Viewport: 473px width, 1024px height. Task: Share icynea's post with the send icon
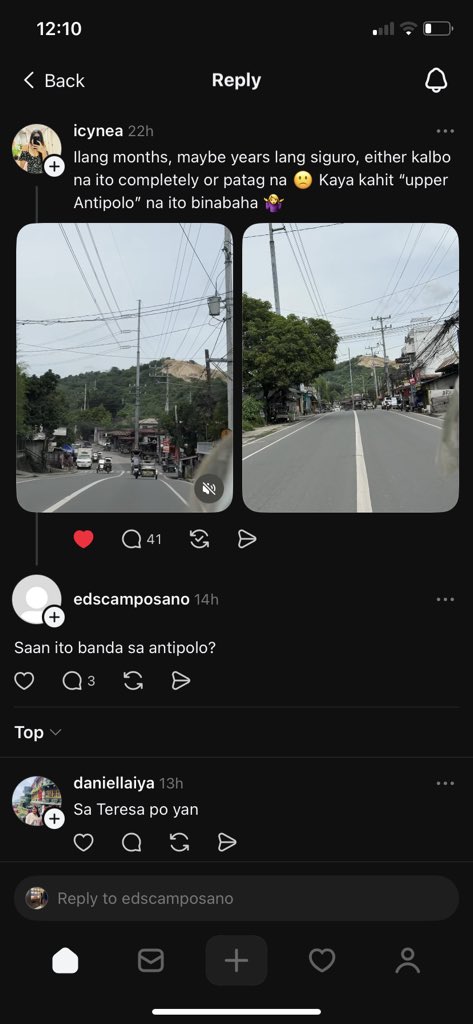click(247, 539)
